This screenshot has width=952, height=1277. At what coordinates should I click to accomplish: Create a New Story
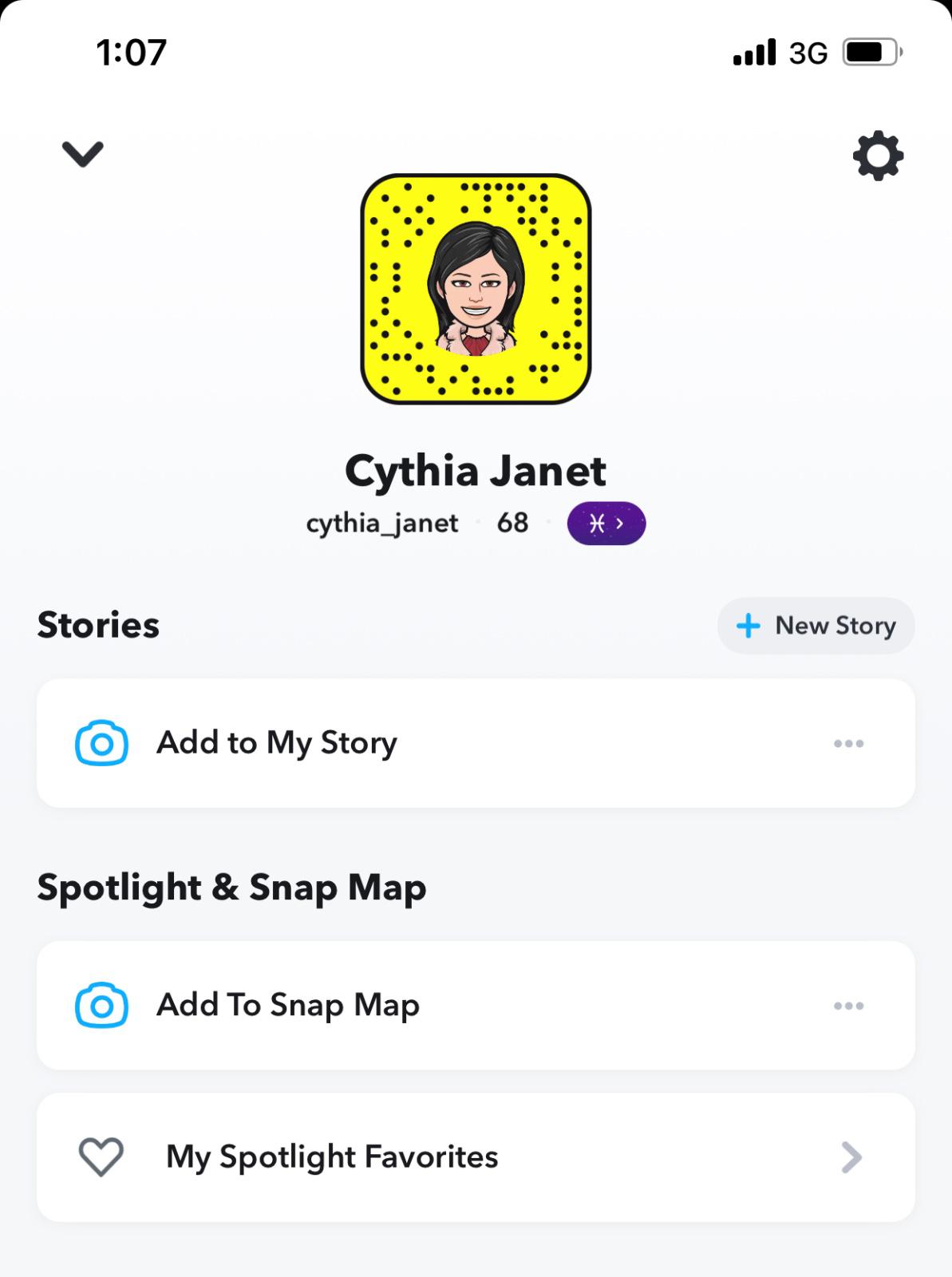[x=816, y=626]
